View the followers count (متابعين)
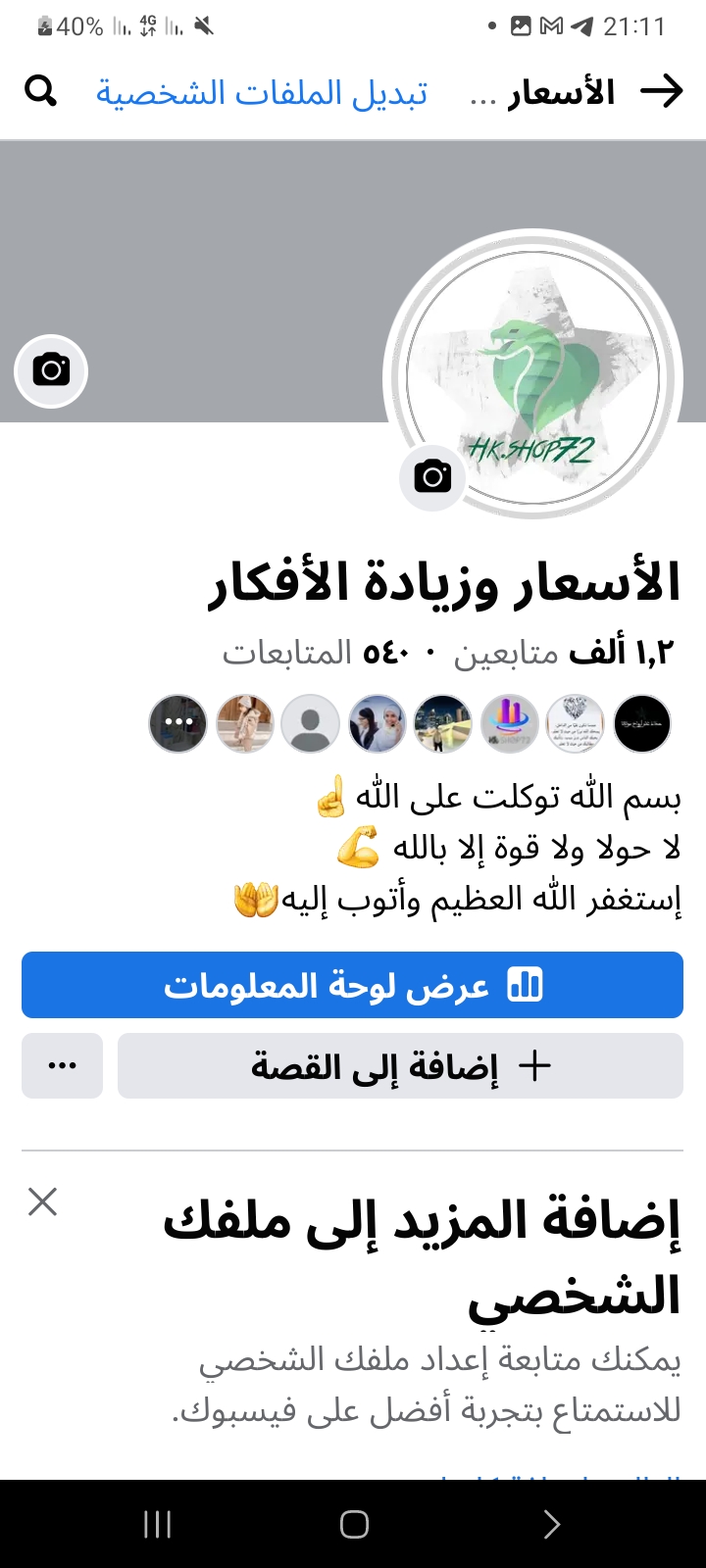The width and height of the screenshot is (706, 1568). pos(563,653)
